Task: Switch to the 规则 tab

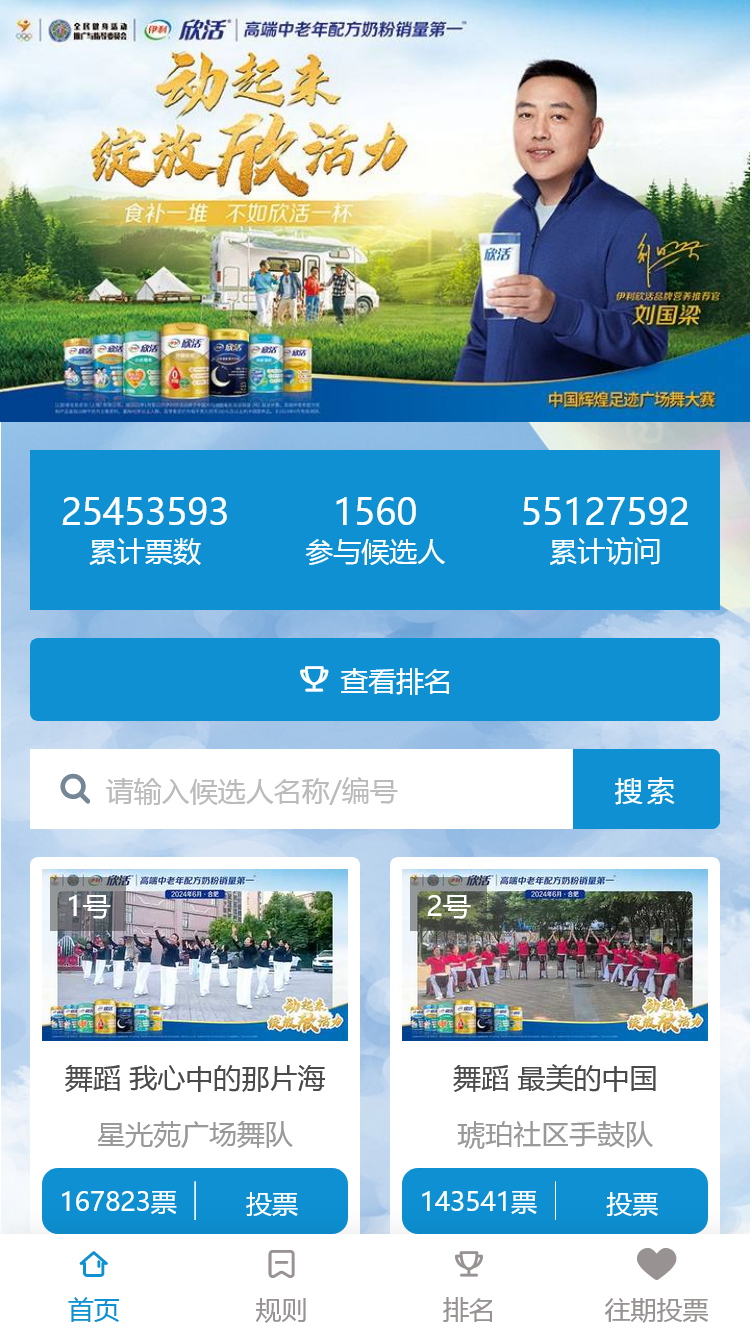Action: [281, 1286]
